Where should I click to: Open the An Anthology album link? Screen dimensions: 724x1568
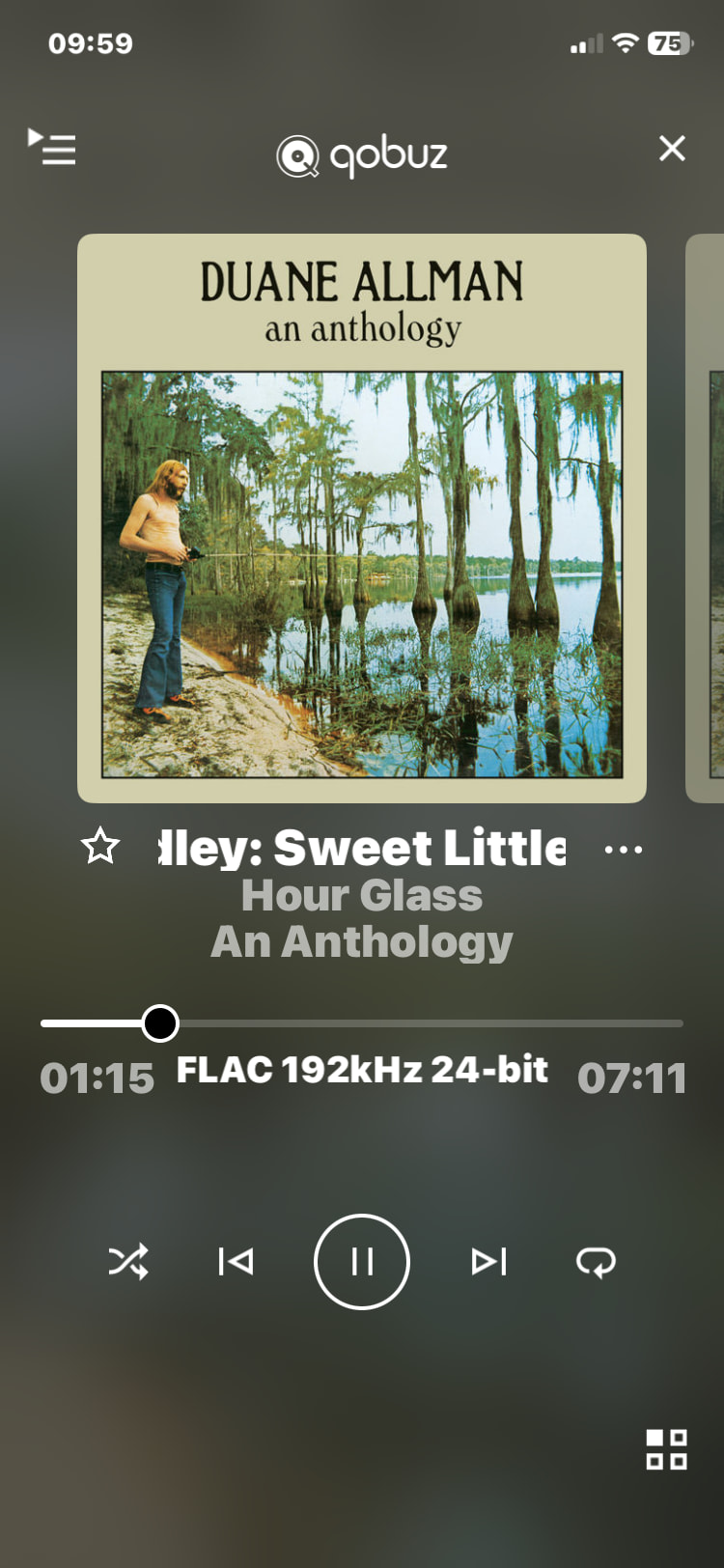click(362, 941)
